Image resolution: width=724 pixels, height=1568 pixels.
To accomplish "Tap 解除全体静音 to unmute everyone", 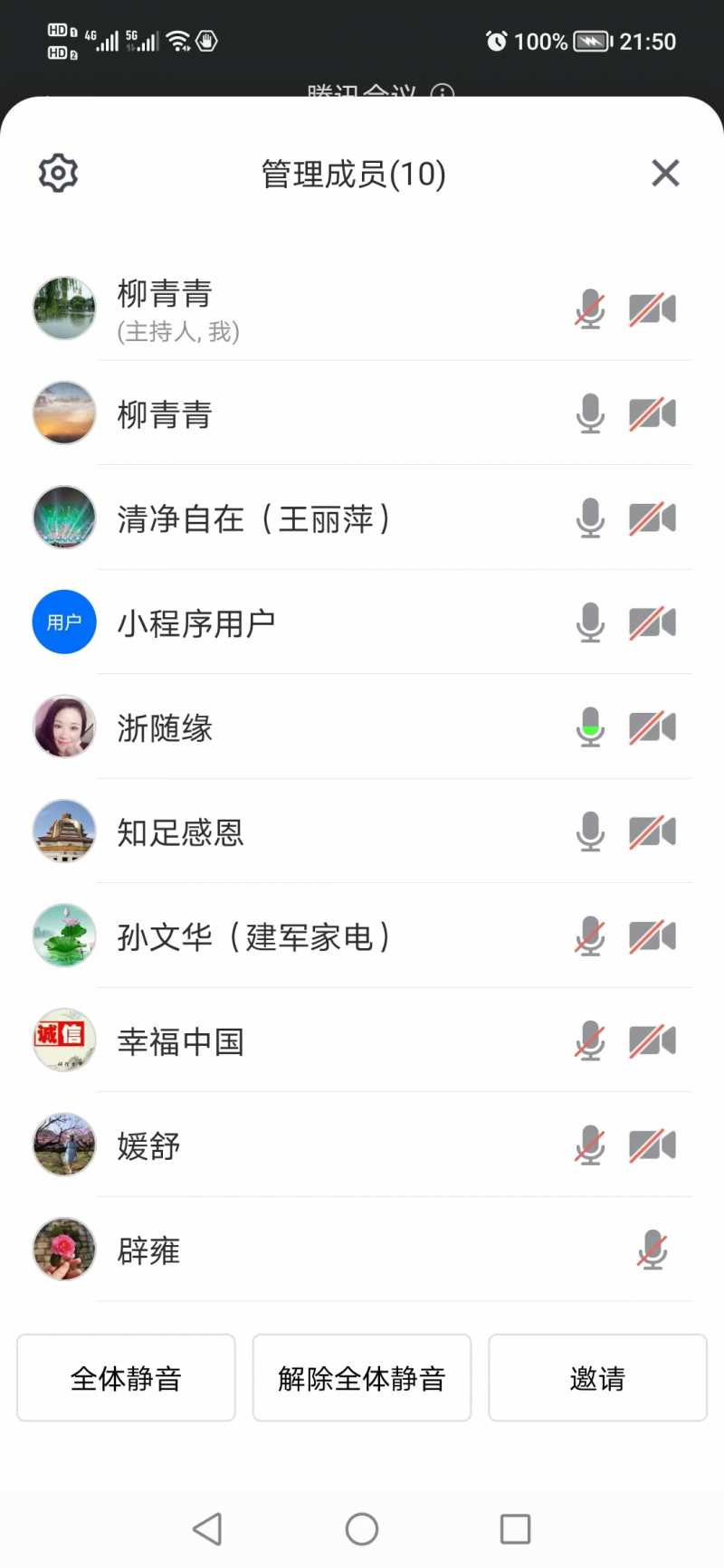I will tap(362, 1378).
